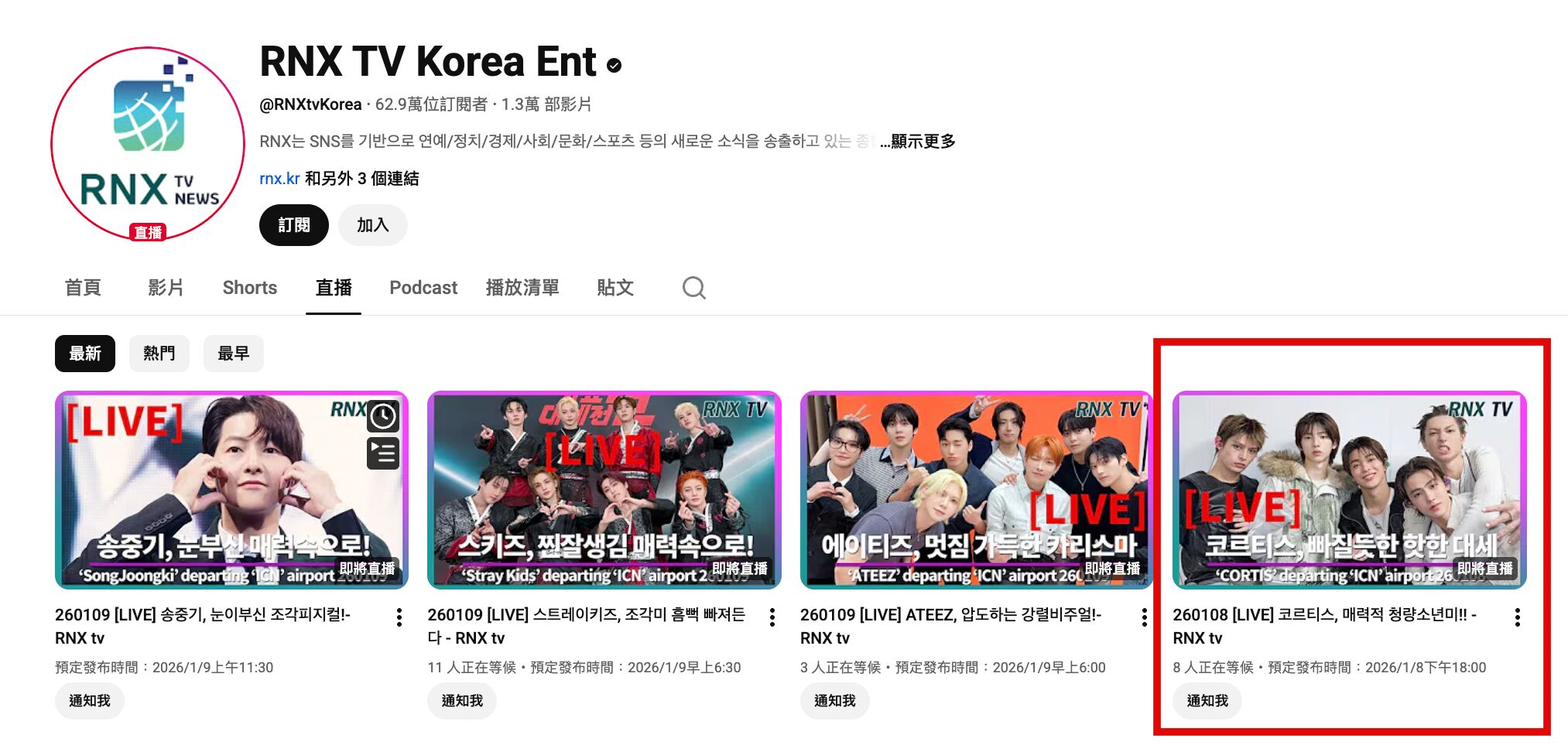Viewport: 1568px width, 752px height.
Task: Open the CORTIS departing ICN stream
Action: pyautogui.click(x=1348, y=491)
